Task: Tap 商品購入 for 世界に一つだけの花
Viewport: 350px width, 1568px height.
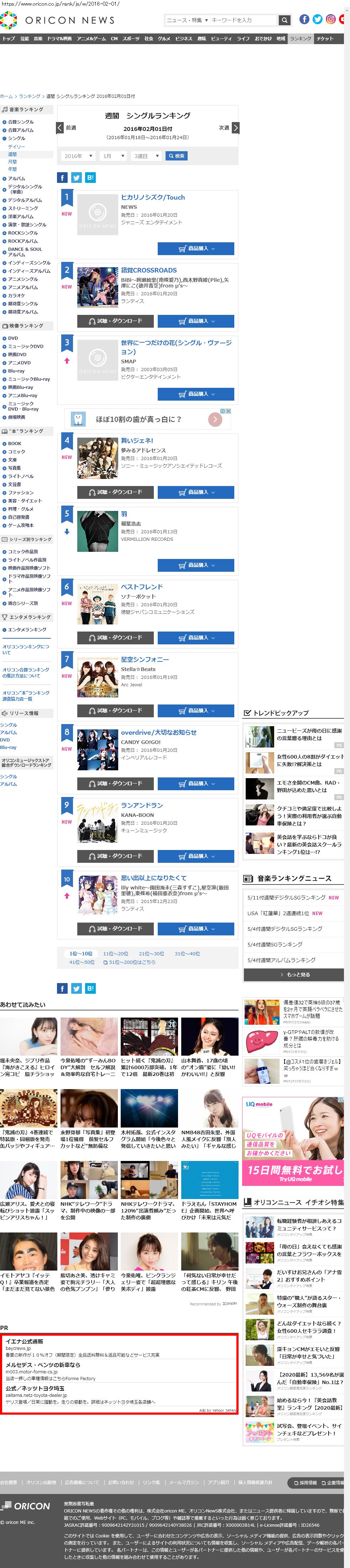Action: [196, 394]
